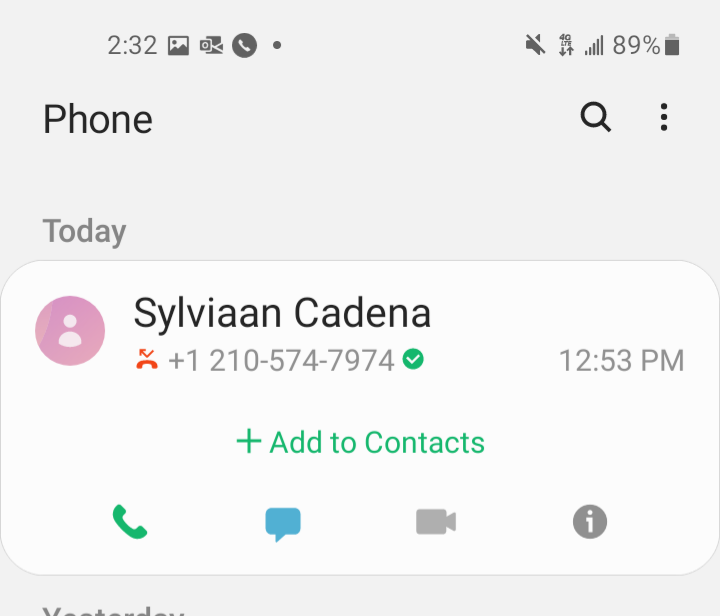Add Sylviaan Cadena to Contacts
The image size is (720, 616).
(x=360, y=442)
